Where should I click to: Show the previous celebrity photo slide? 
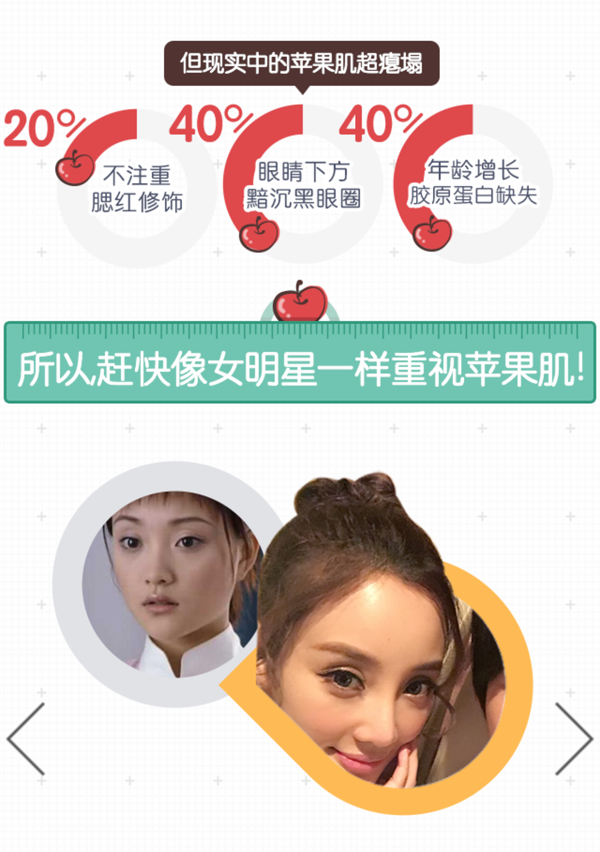pos(26,739)
